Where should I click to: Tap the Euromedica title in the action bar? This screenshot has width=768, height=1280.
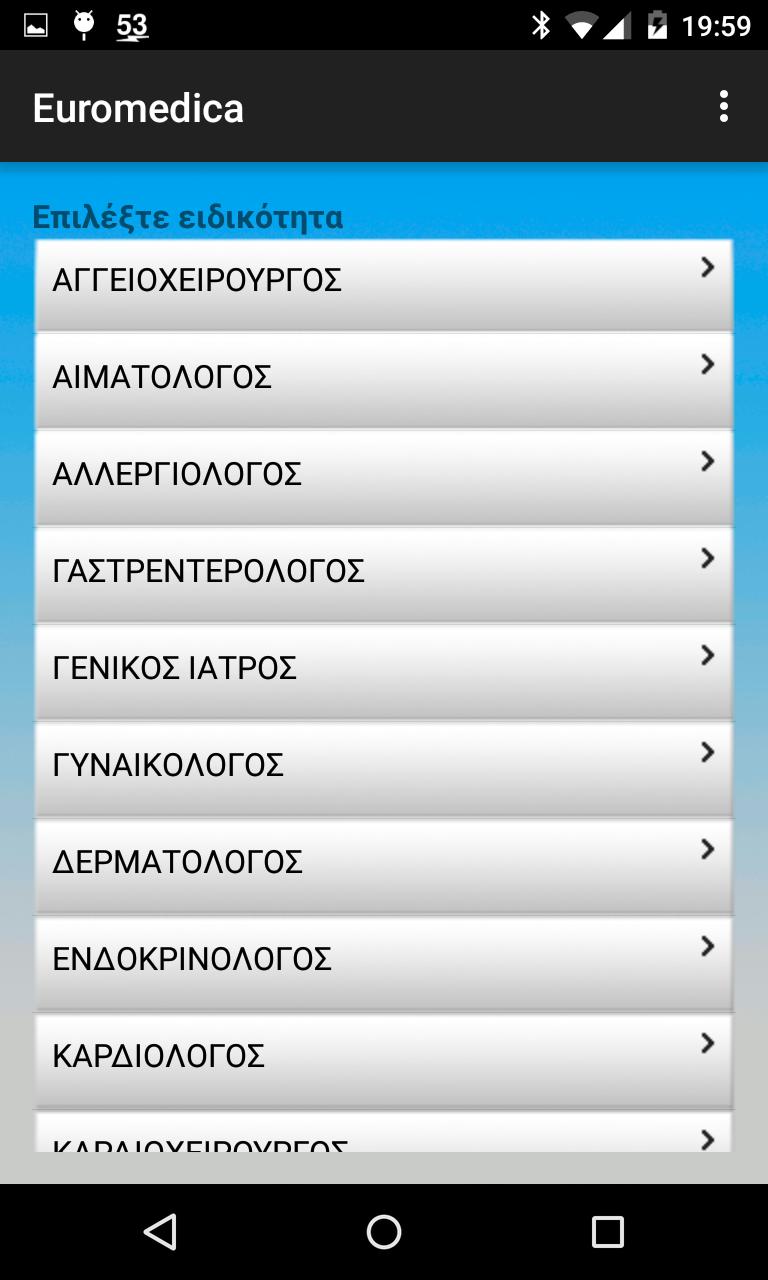(x=138, y=106)
